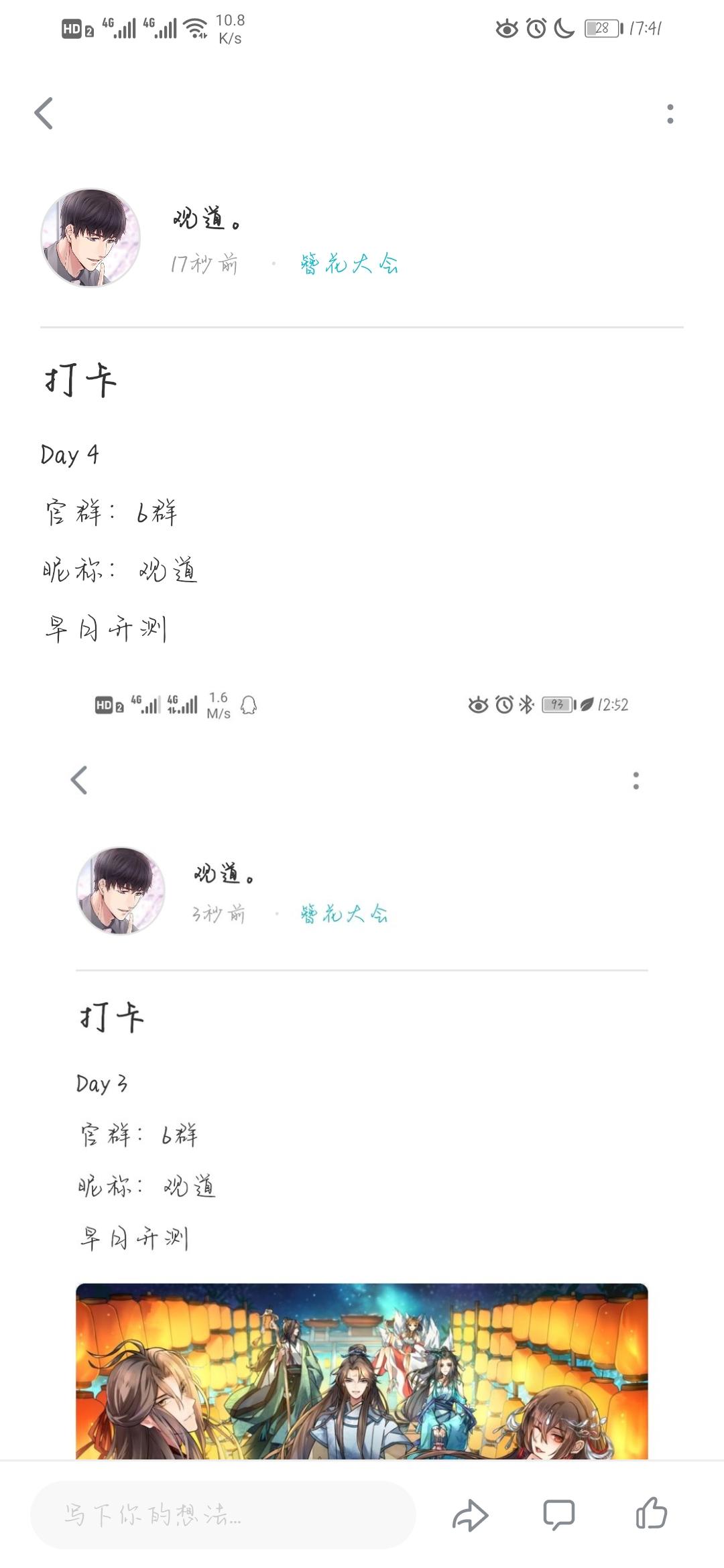
Task: Open the 簪花大会 topic link
Action: tap(348, 265)
